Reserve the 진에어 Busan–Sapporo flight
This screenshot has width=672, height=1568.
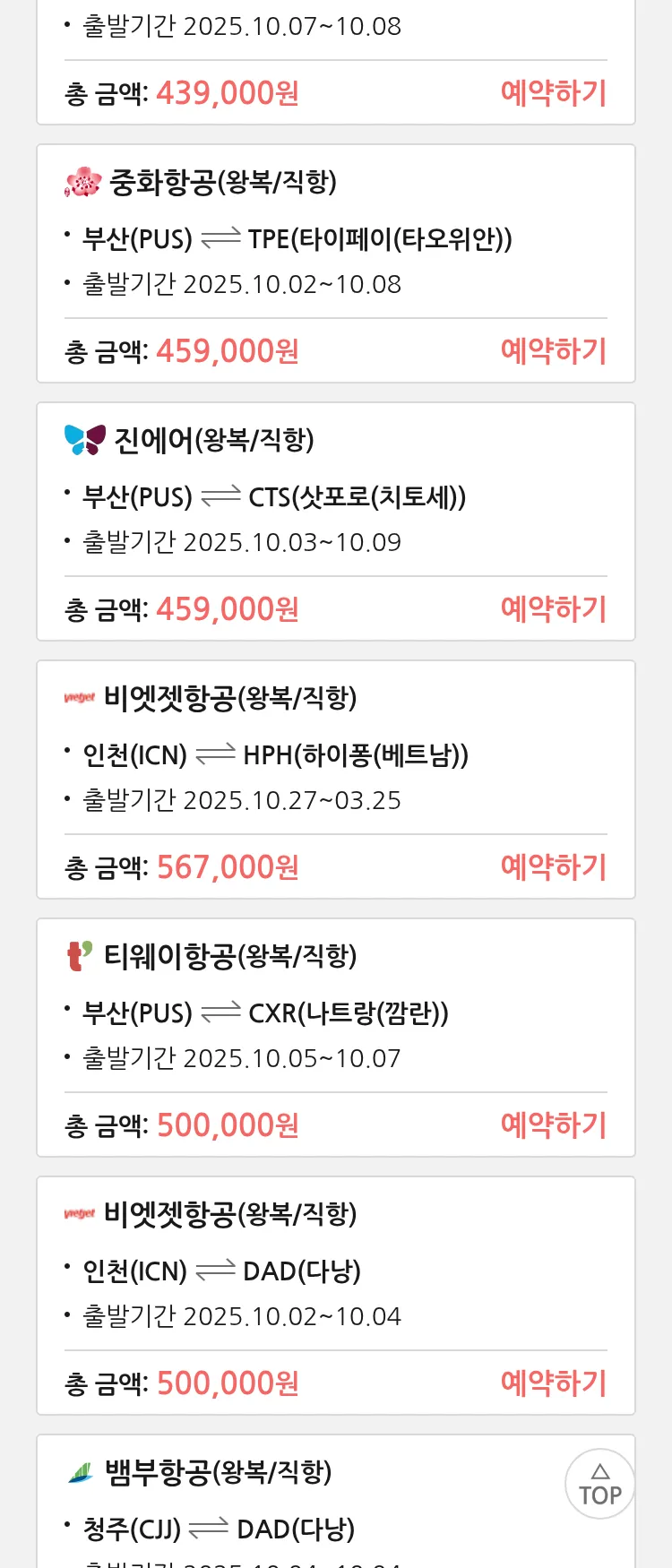click(x=553, y=609)
